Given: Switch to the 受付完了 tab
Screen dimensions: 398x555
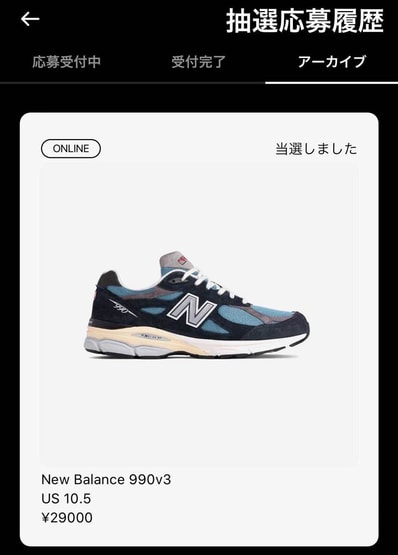Looking at the screenshot, I should (x=199, y=62).
